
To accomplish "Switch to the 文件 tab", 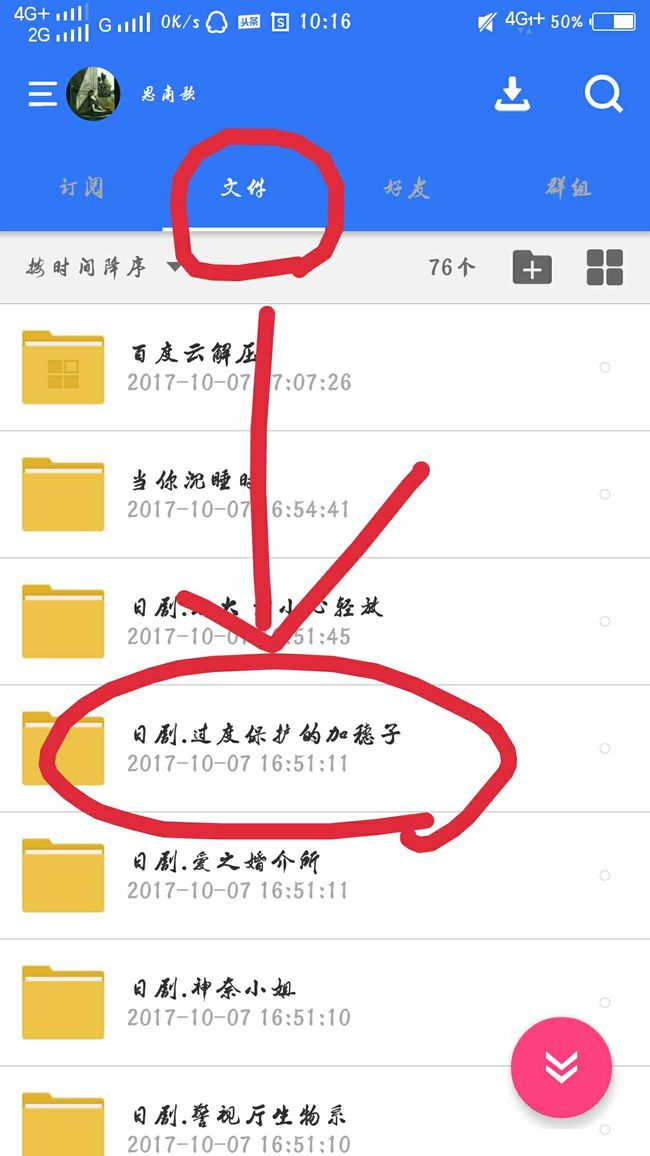I will (x=244, y=188).
